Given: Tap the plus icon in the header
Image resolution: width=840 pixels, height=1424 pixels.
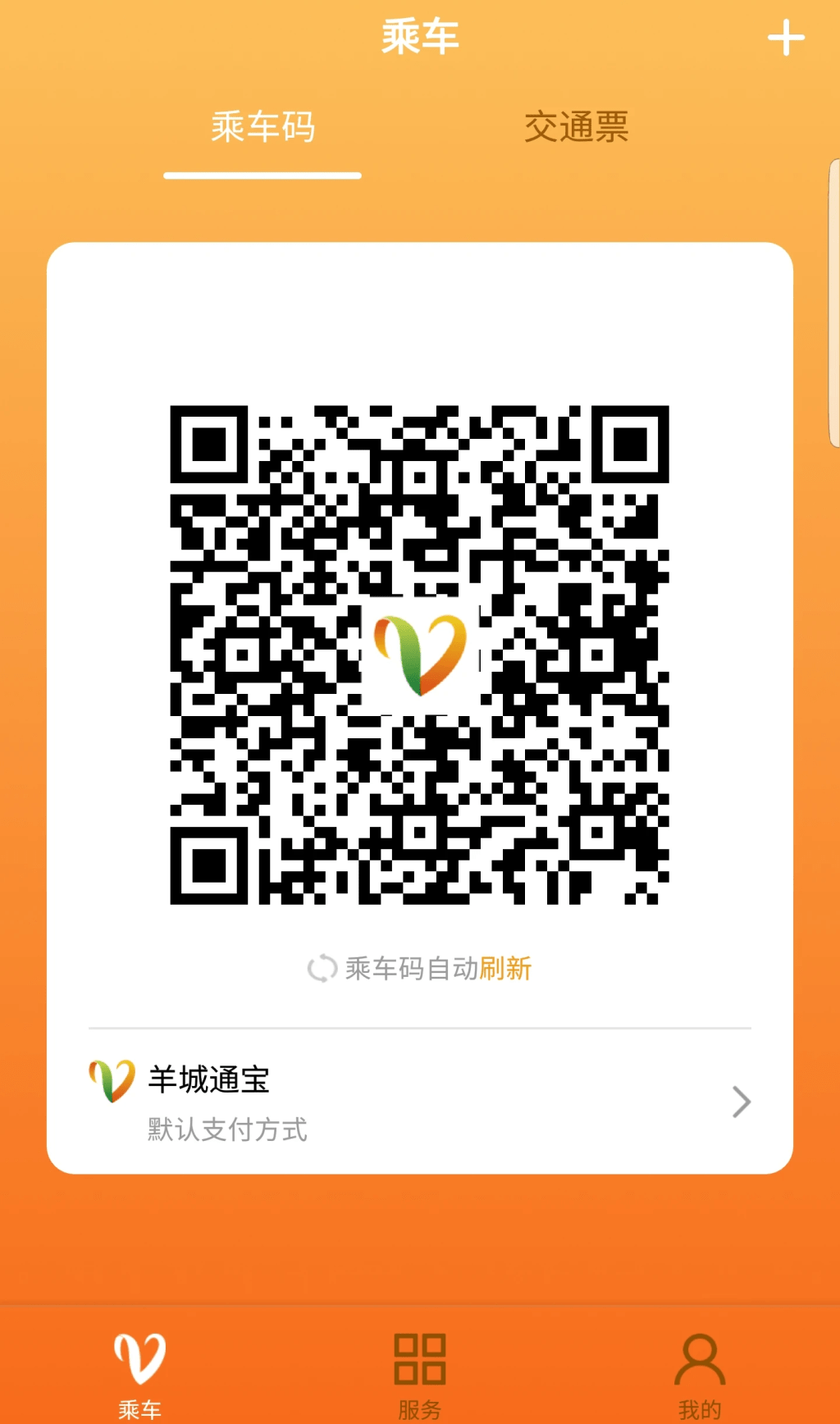Looking at the screenshot, I should (x=786, y=39).
